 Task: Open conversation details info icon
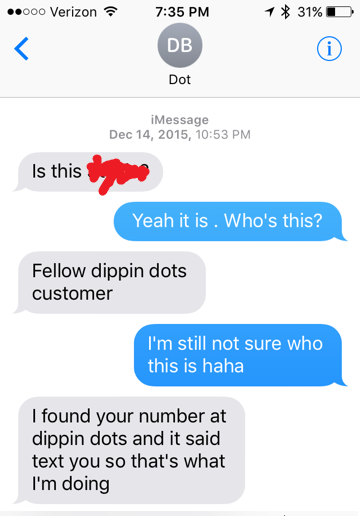pyautogui.click(x=329, y=49)
